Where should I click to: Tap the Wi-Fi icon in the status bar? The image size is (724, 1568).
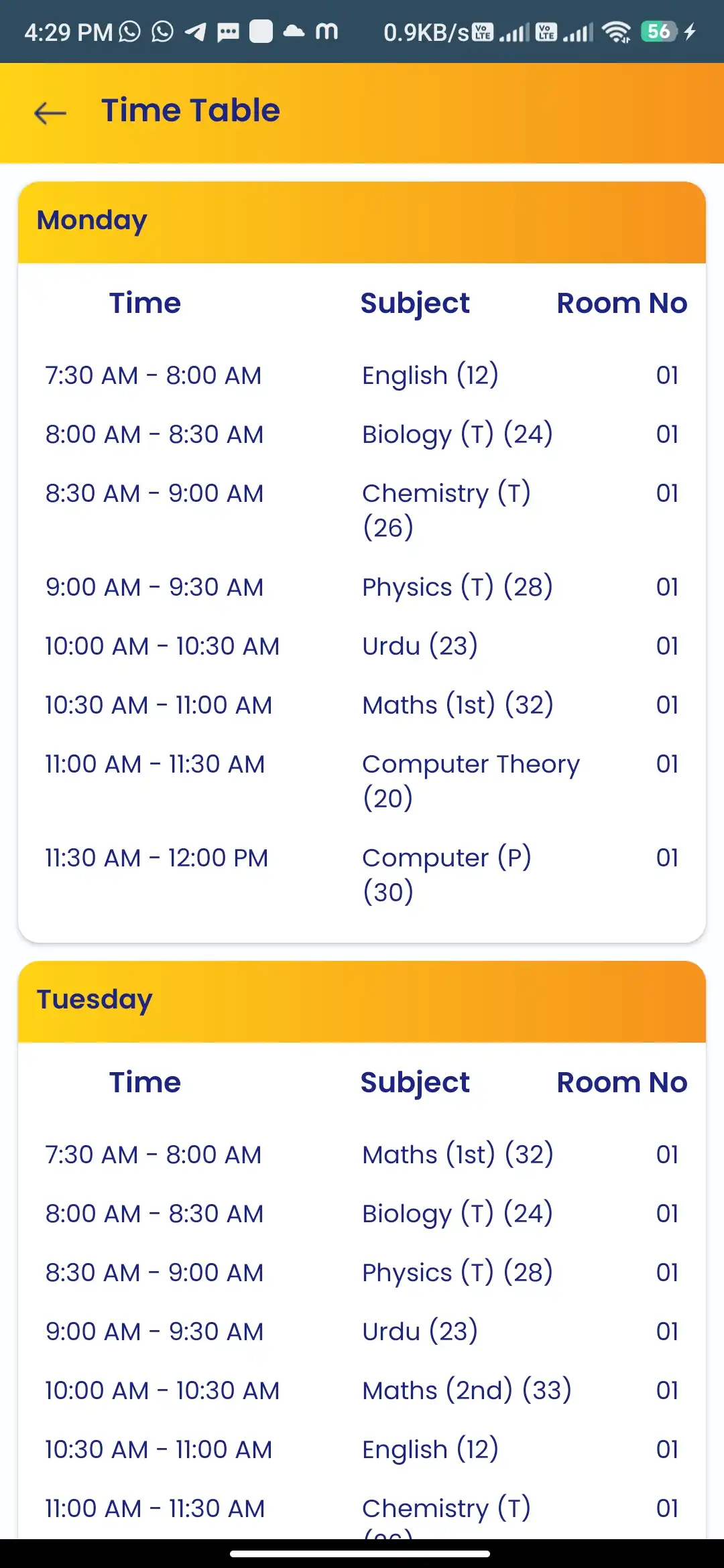[x=615, y=30]
